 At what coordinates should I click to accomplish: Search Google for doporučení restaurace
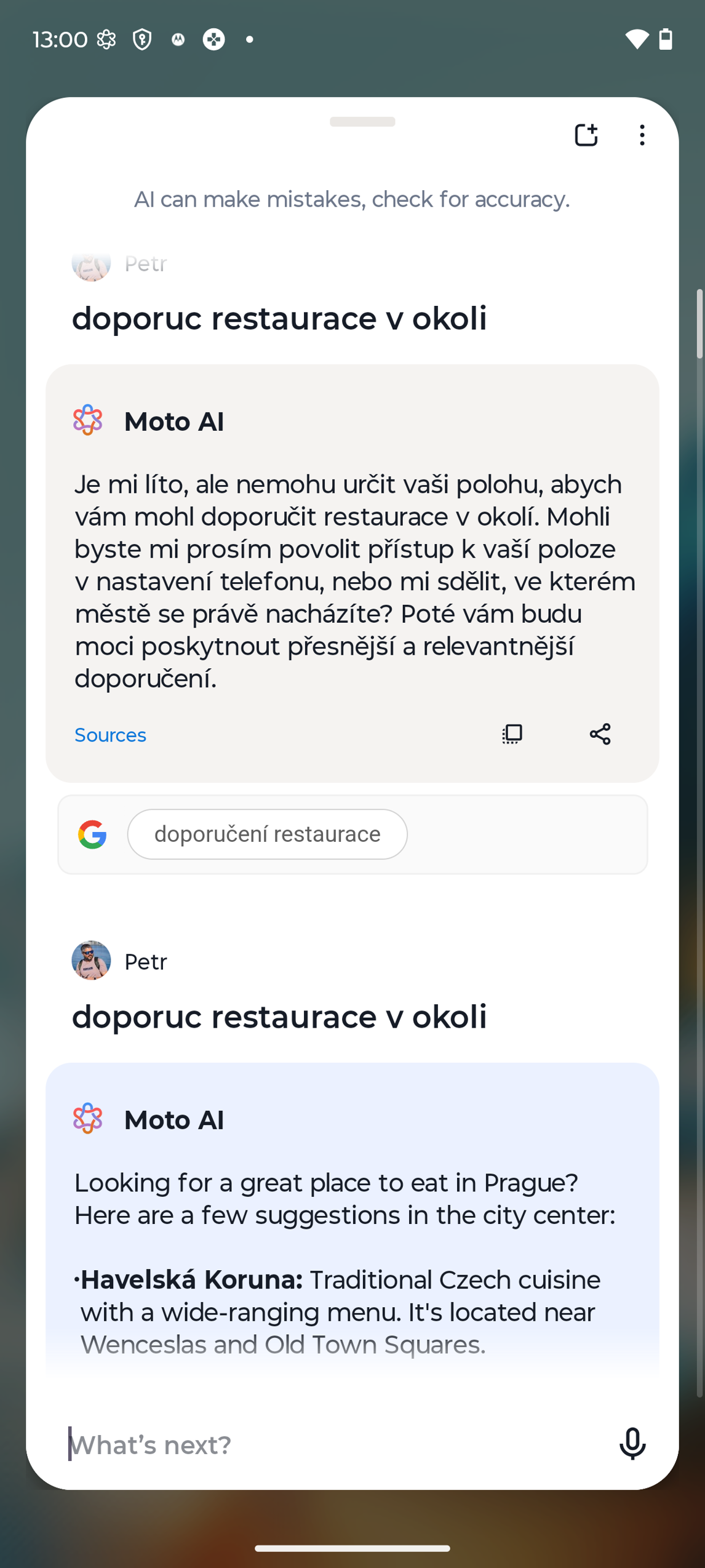pyautogui.click(x=267, y=834)
